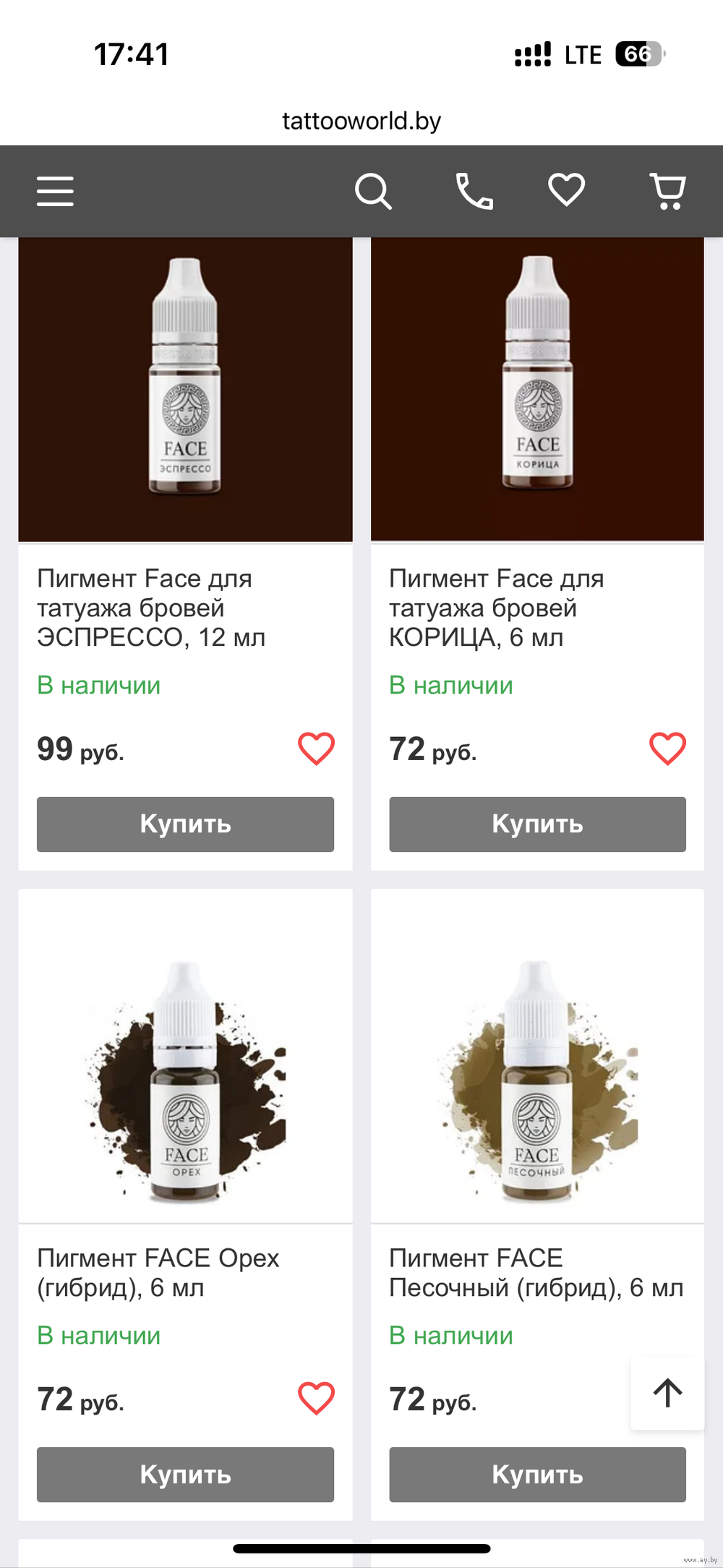Tap the phone call icon

pos(474,191)
